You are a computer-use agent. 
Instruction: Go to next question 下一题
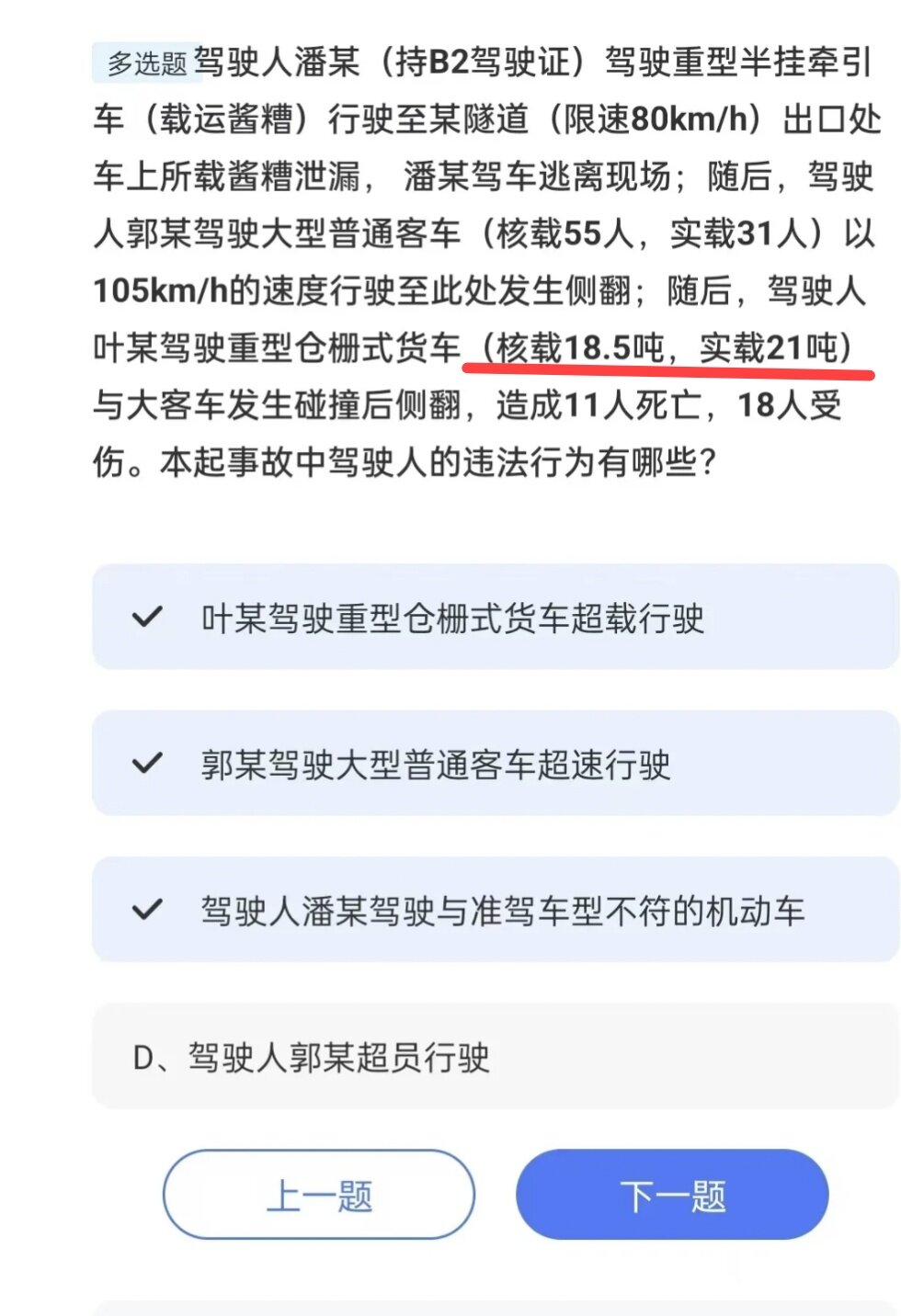[x=672, y=1195]
